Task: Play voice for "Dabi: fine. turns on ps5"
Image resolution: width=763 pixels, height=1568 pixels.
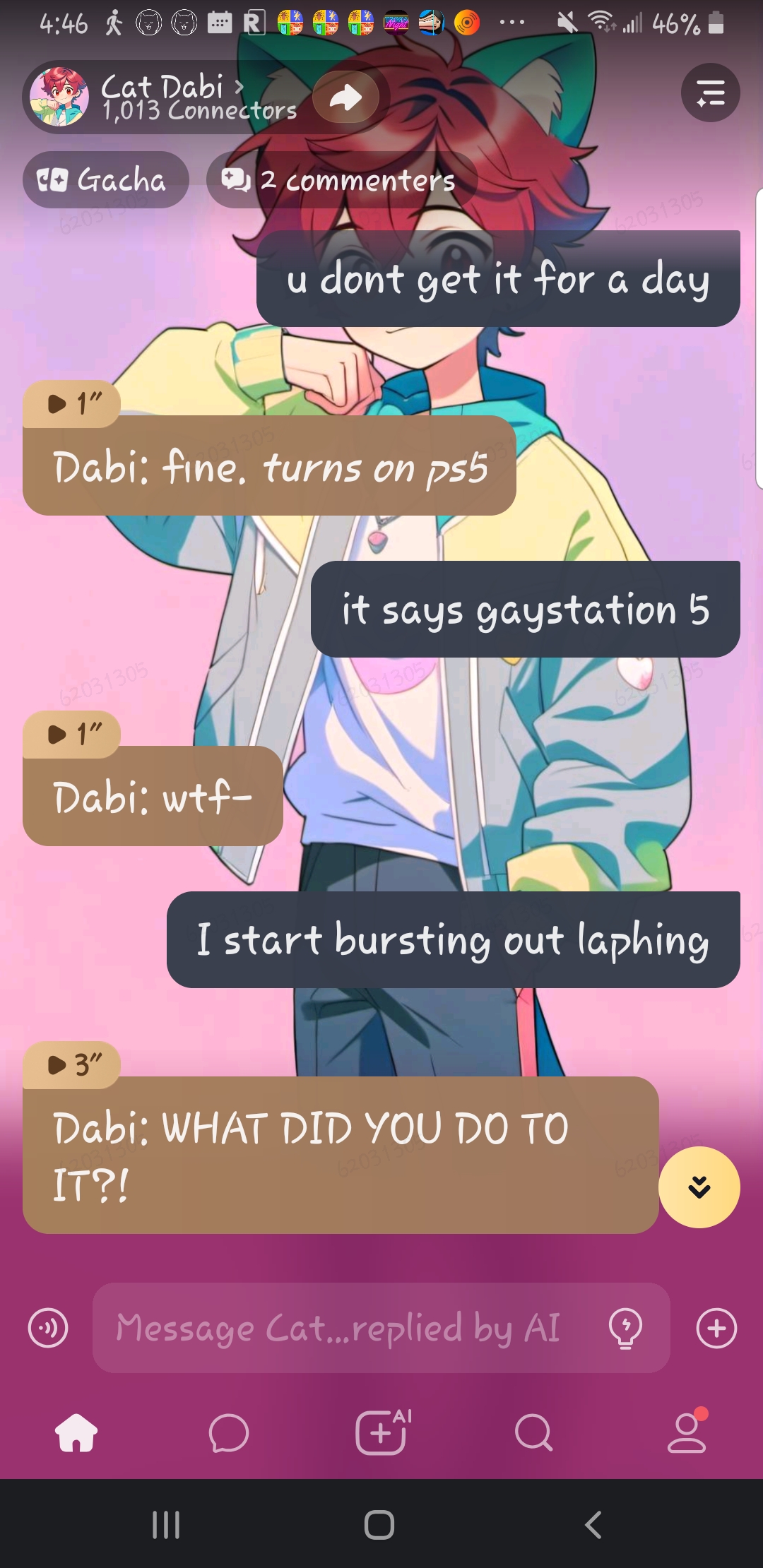Action: tap(71, 404)
